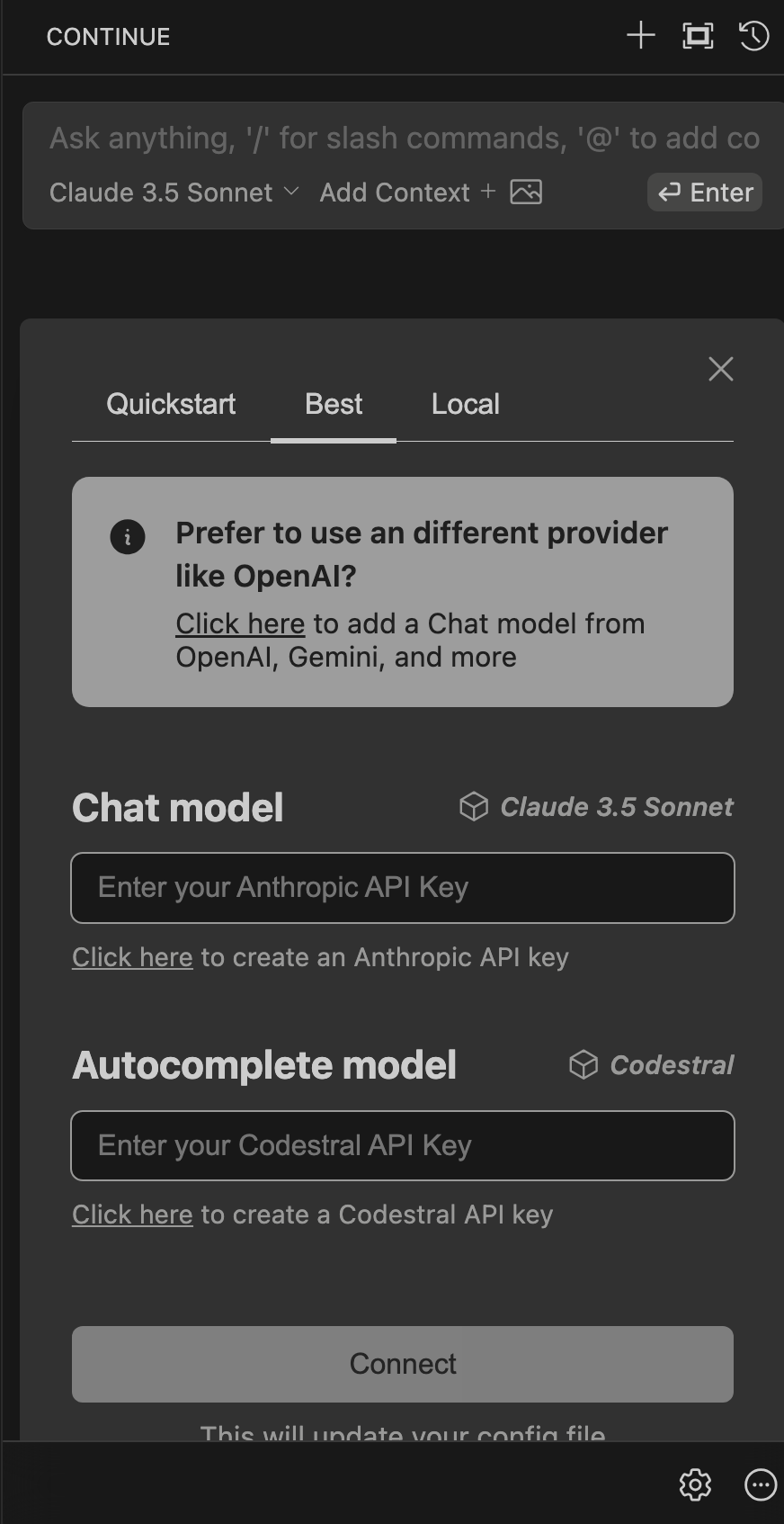784x1524 pixels.
Task: Start a new session with plus icon
Action: 640,36
